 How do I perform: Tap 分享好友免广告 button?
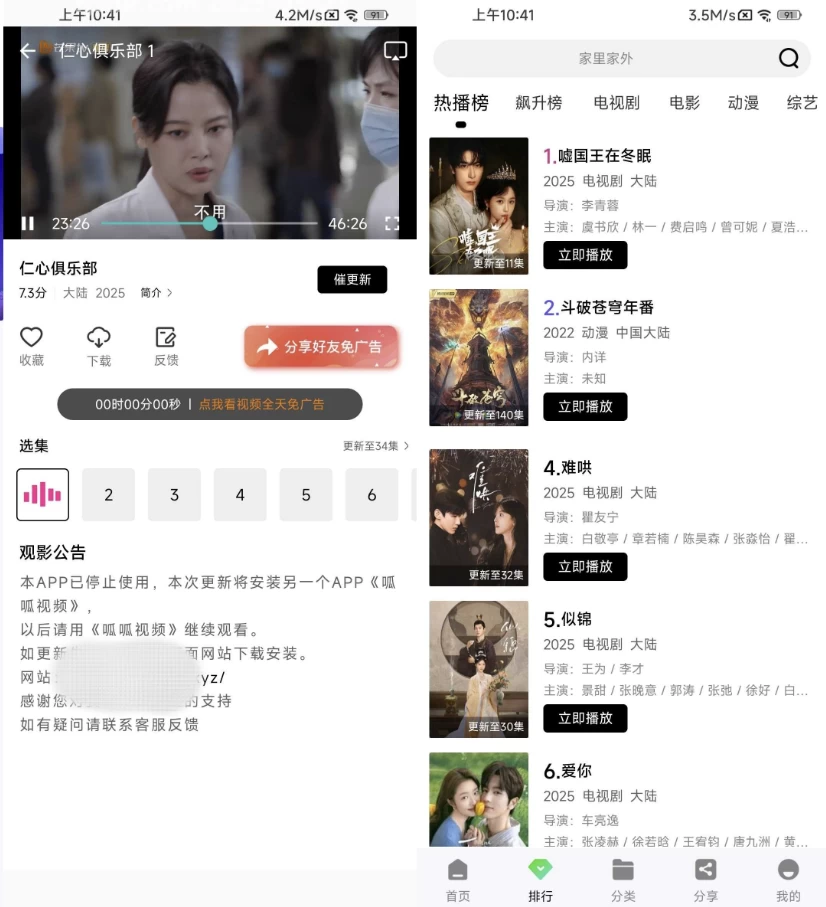point(321,347)
